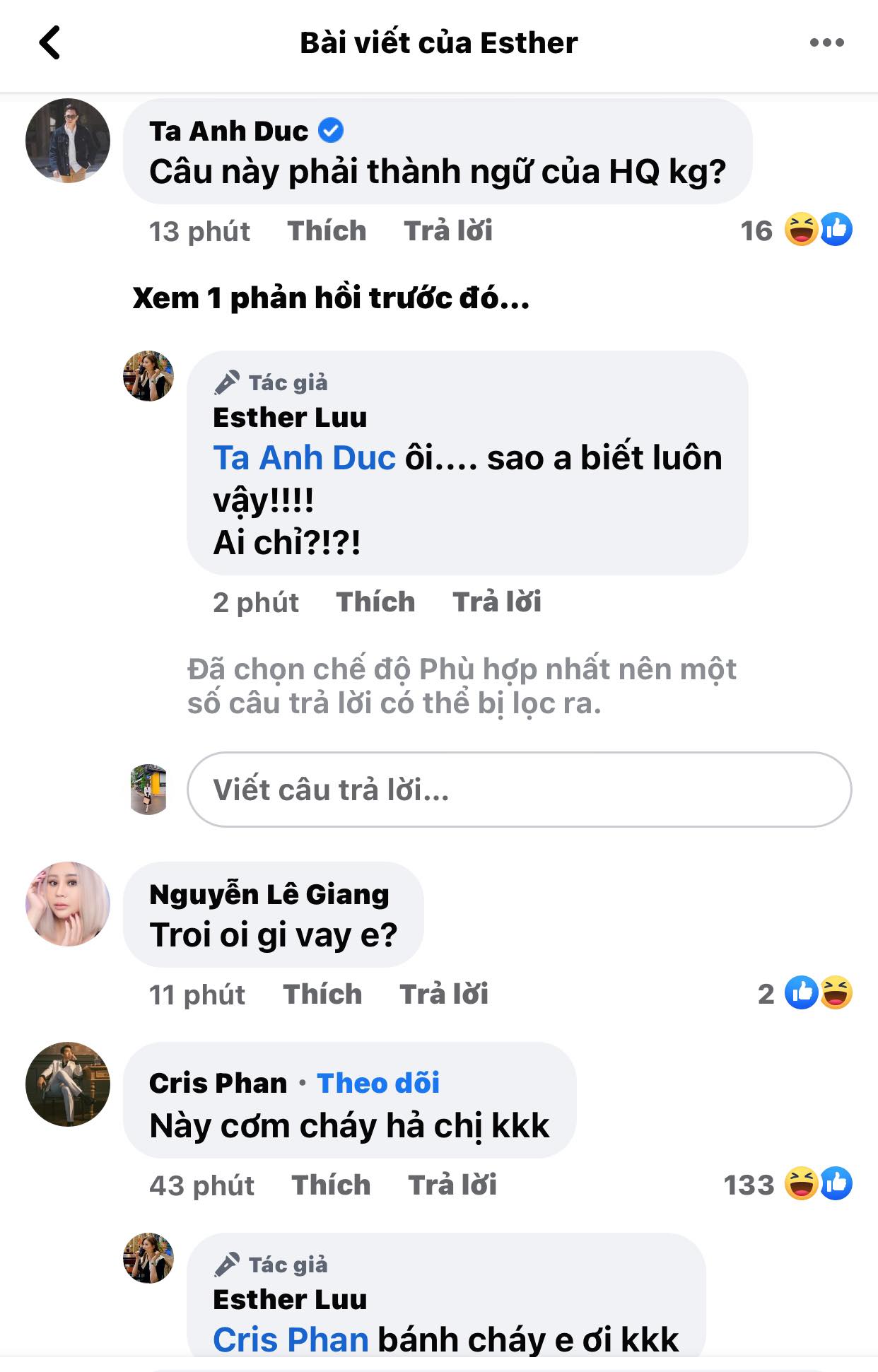
Task: Like Ta Anh Duc's comment via Thích
Action: (326, 230)
